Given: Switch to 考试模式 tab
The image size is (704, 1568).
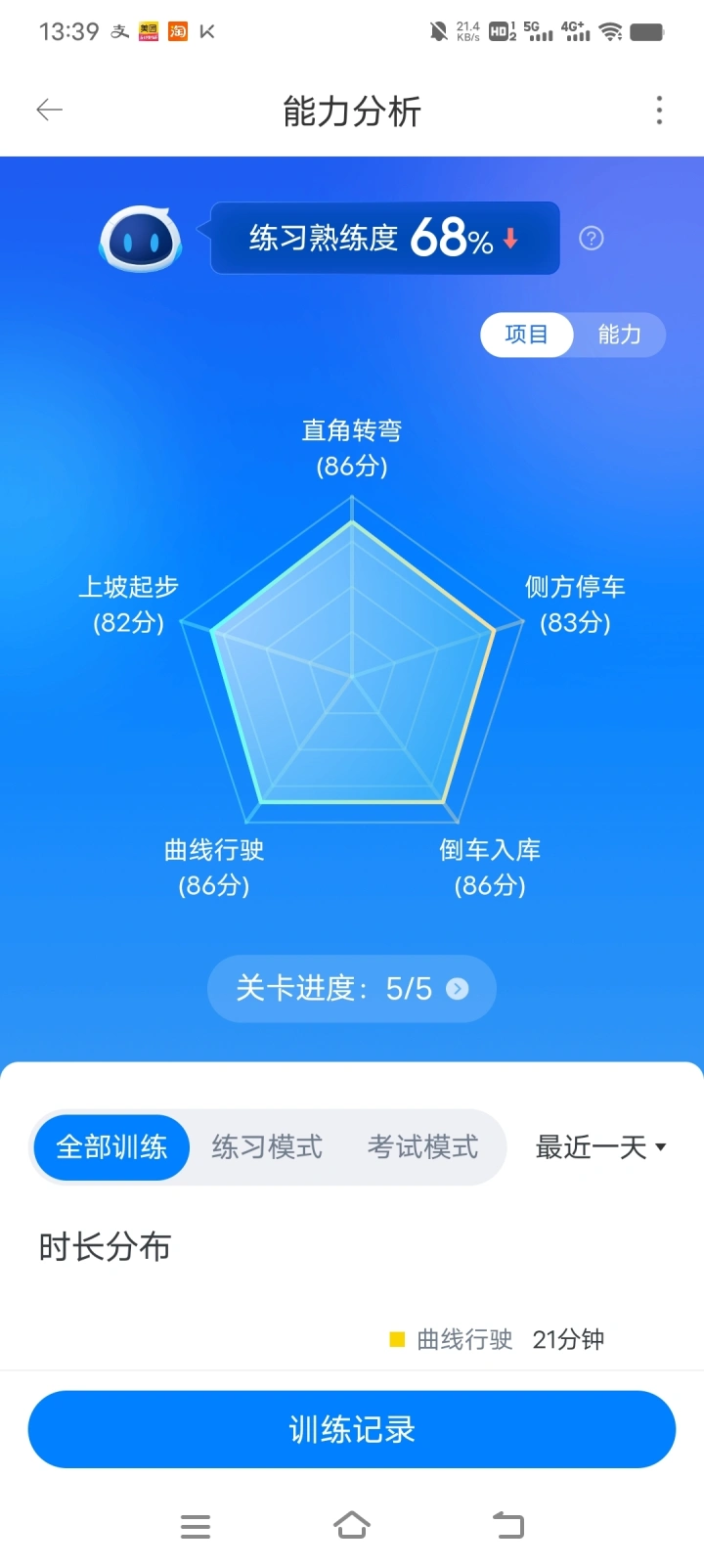Looking at the screenshot, I should [x=422, y=1146].
